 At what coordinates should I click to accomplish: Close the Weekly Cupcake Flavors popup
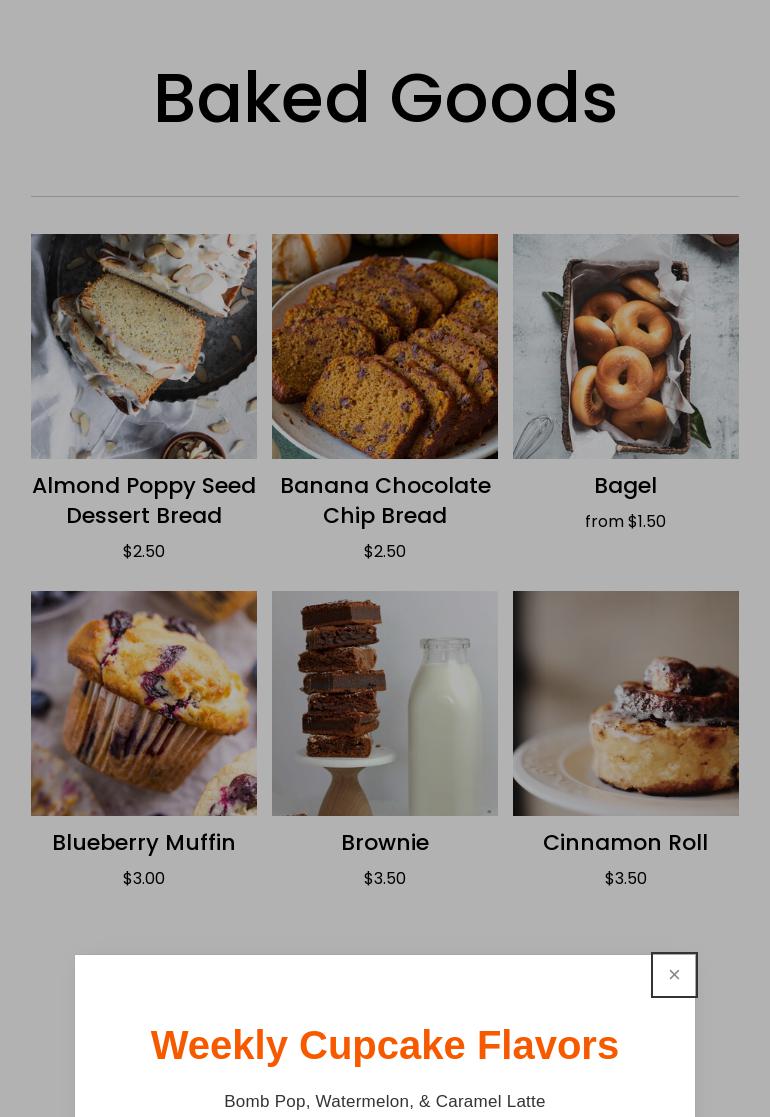(674, 975)
